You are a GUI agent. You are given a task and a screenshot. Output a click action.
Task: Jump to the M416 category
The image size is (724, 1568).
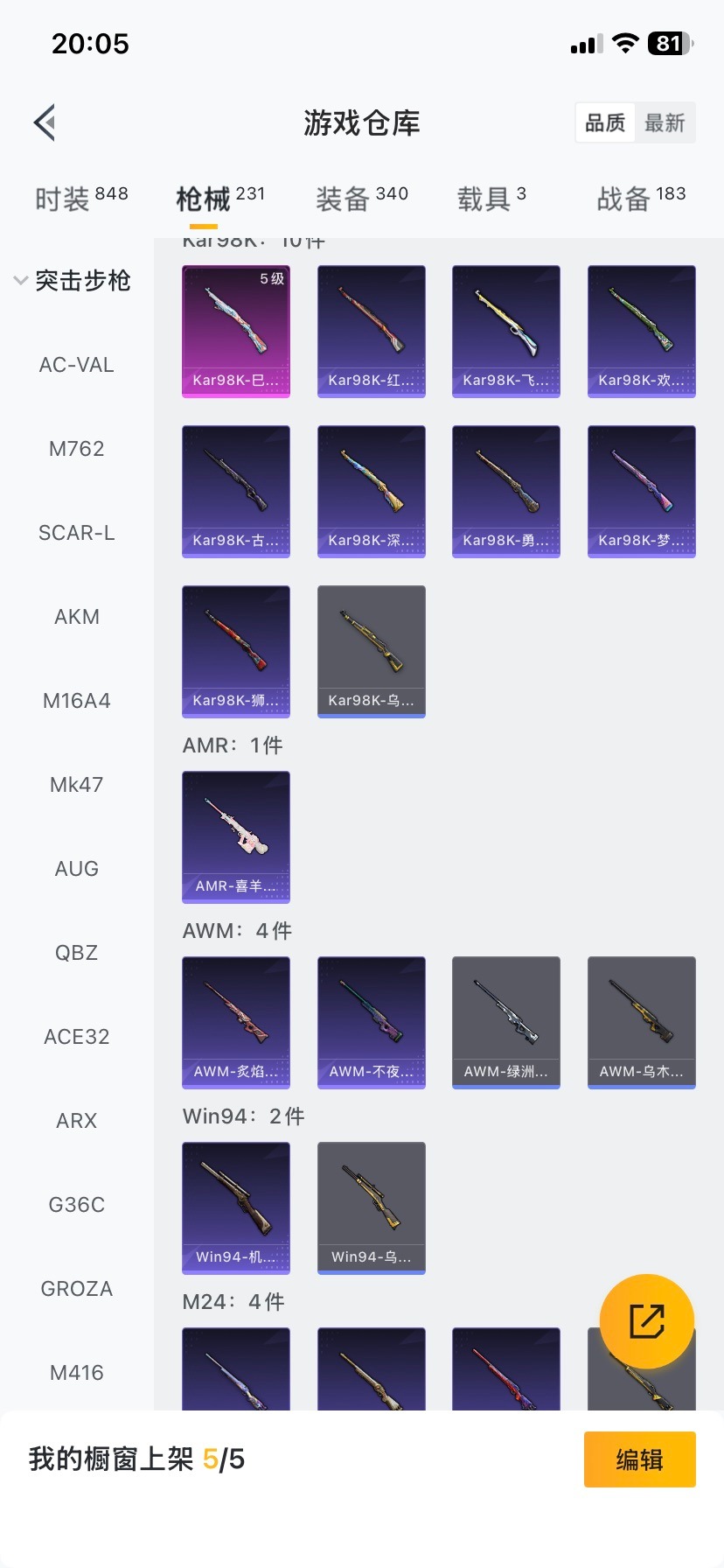(77, 1373)
